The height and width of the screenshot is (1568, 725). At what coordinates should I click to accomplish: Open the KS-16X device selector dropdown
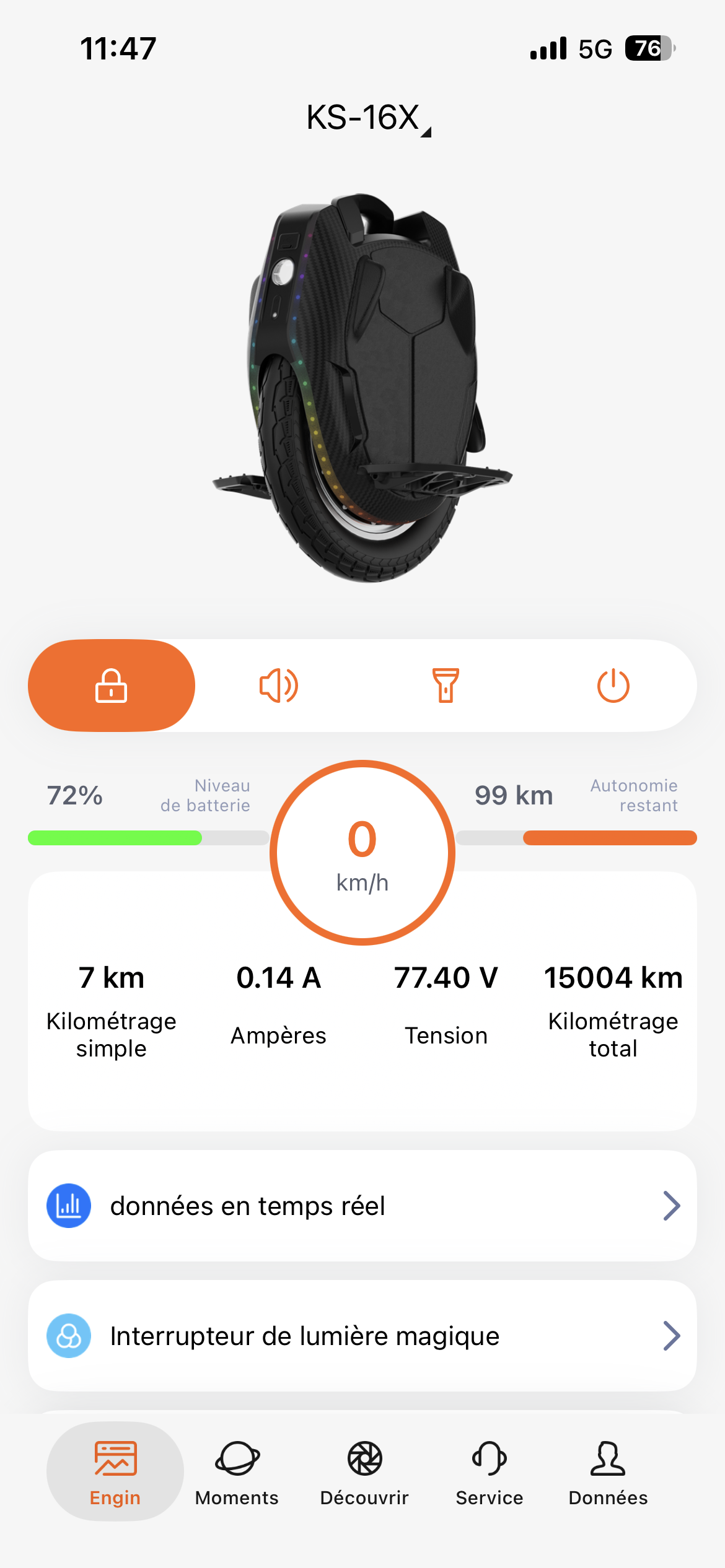tap(368, 118)
